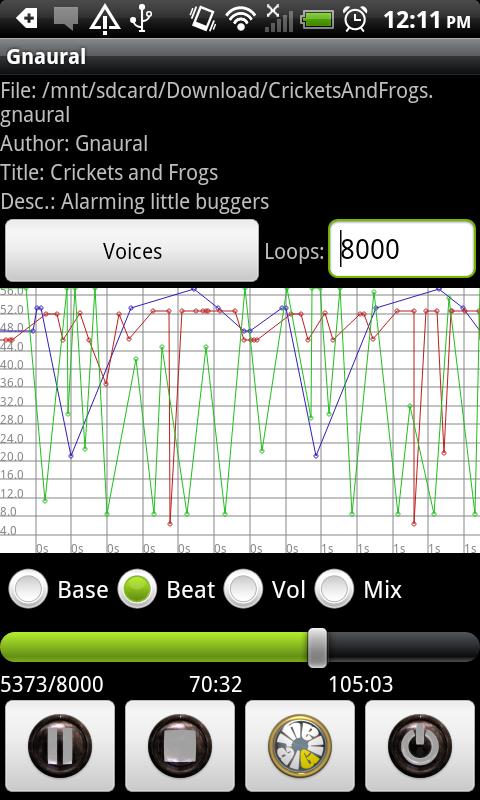Open the Voices button
480x800 pixels.
tap(132, 251)
